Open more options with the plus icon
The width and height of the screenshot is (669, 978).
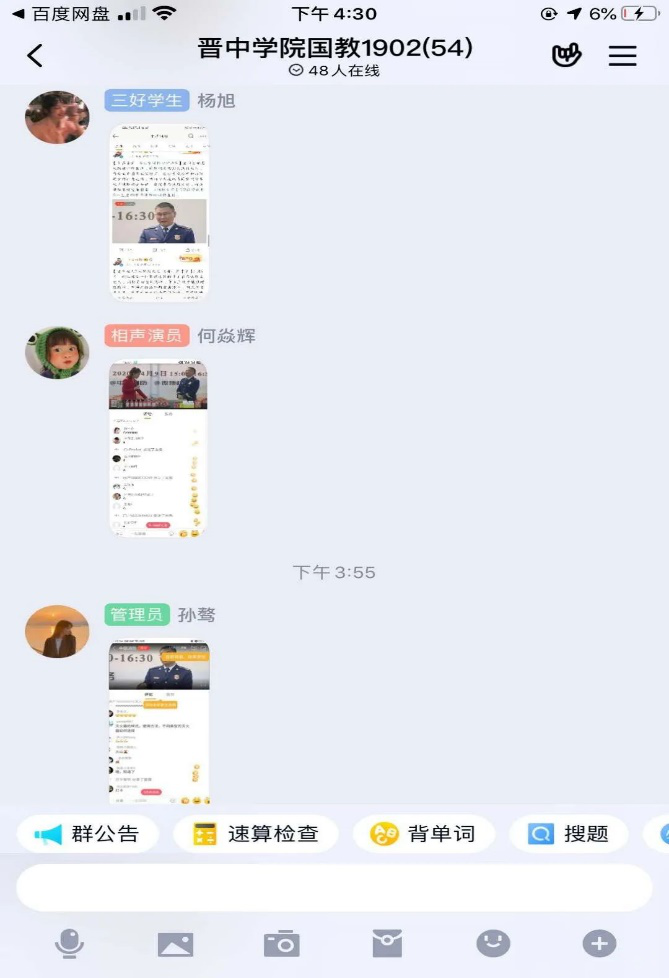(x=599, y=943)
